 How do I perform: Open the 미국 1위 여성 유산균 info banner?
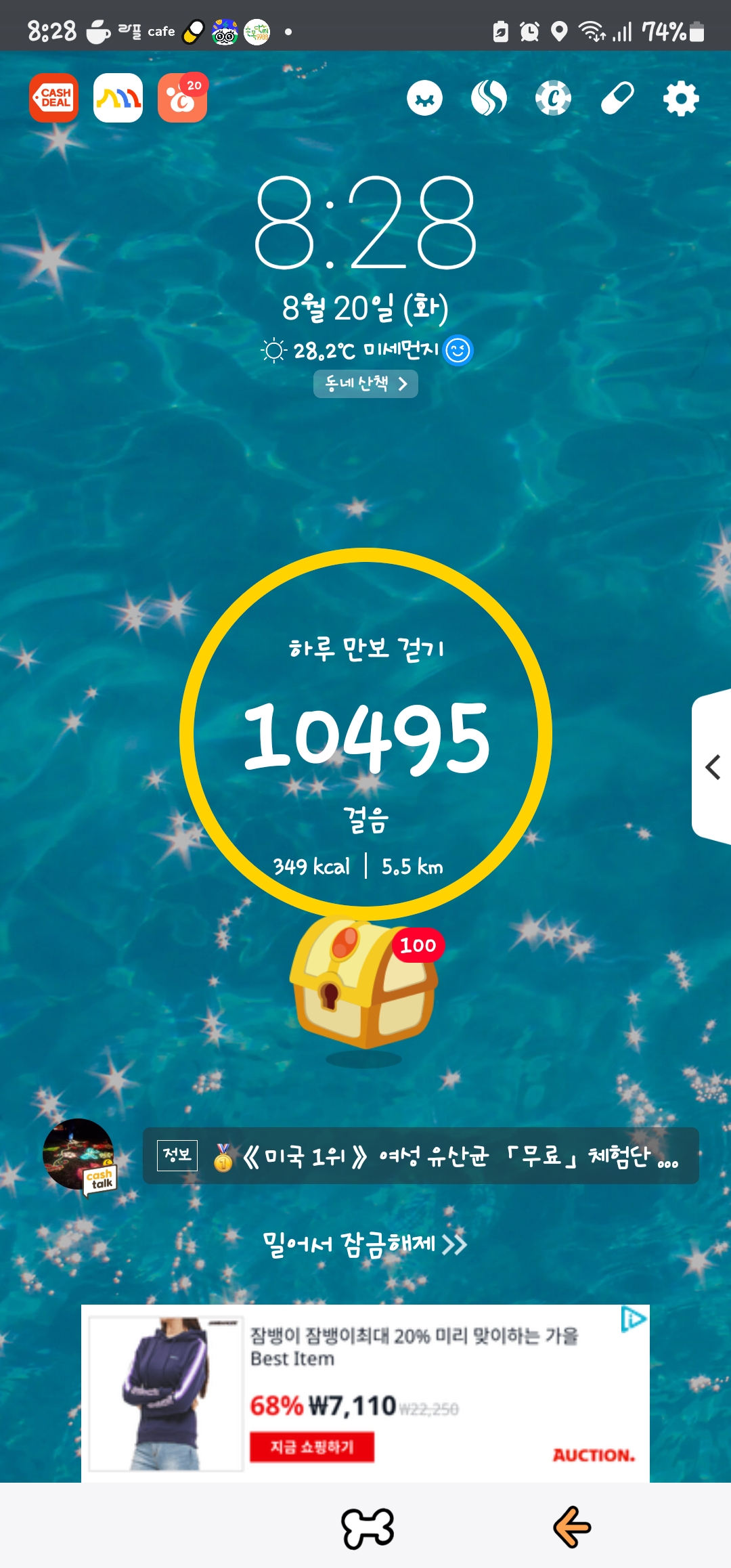click(x=420, y=1156)
